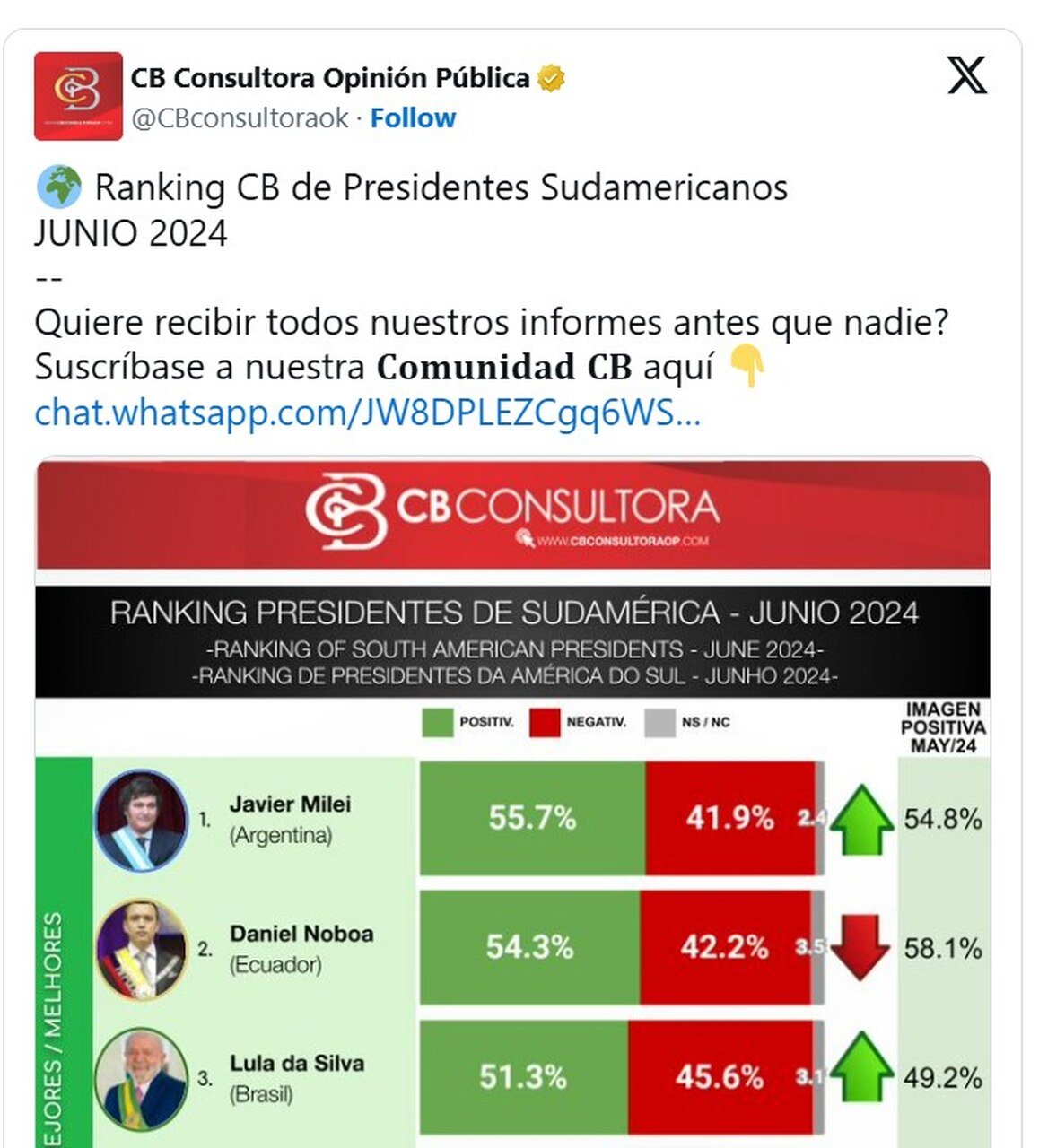Open the X logo link
This screenshot has height=1148, width=1039.
(x=967, y=75)
